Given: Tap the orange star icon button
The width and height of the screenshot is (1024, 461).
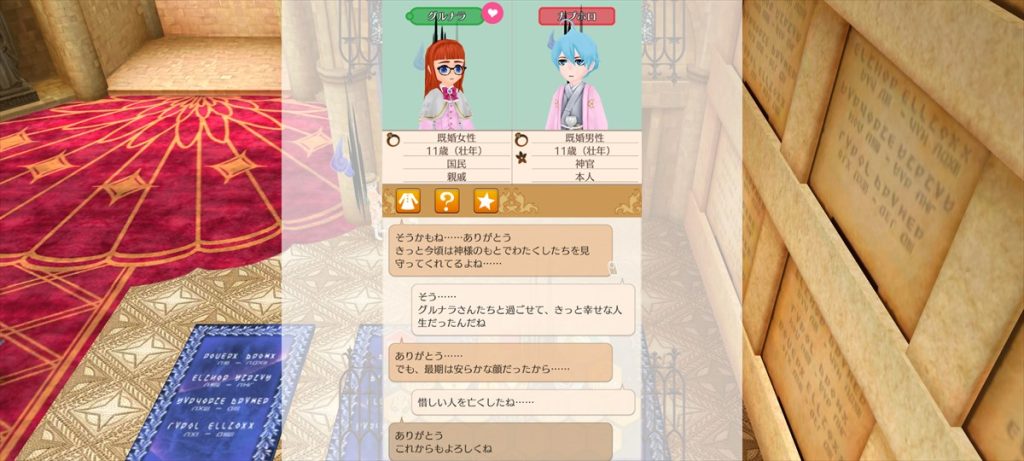Looking at the screenshot, I should tap(485, 201).
